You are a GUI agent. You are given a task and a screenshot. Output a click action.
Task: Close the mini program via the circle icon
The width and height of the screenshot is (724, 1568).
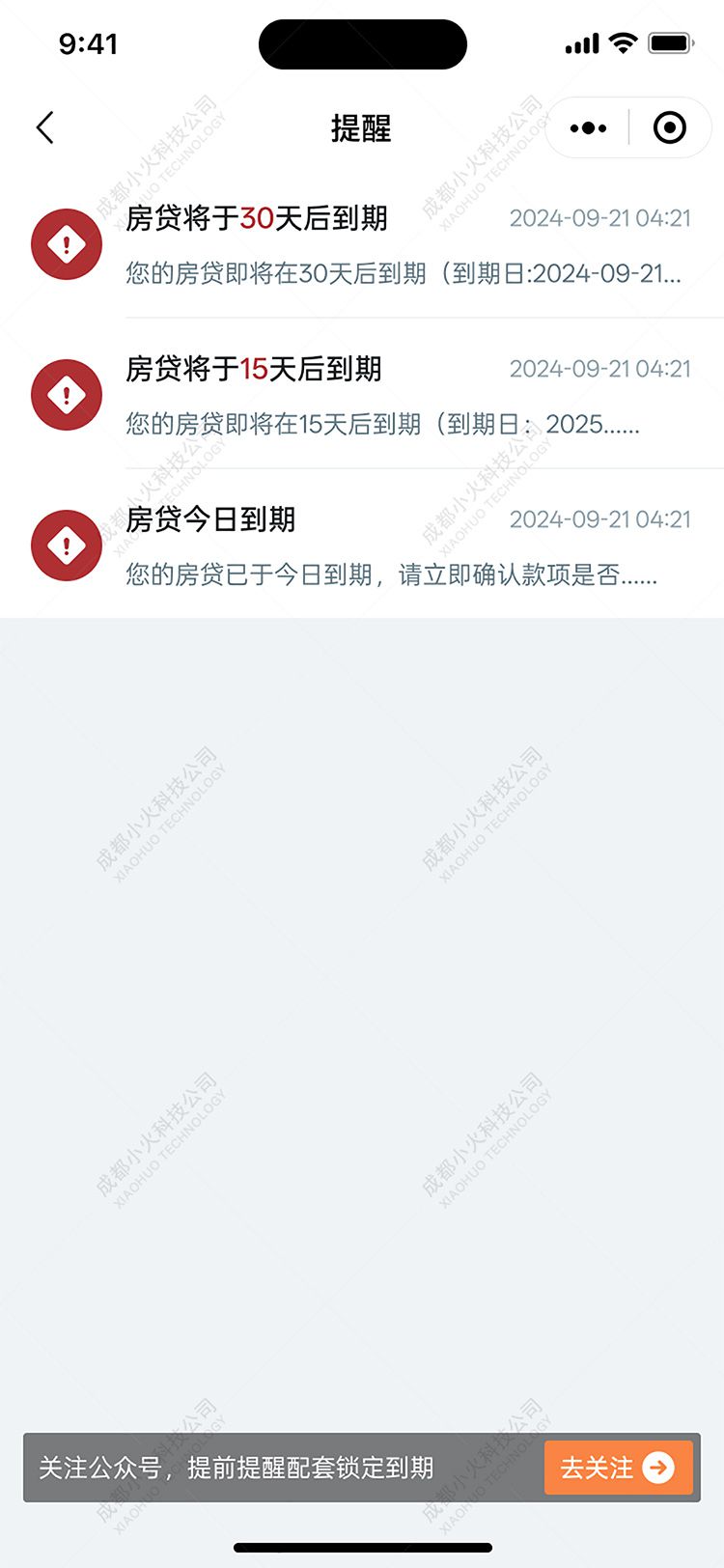(670, 127)
